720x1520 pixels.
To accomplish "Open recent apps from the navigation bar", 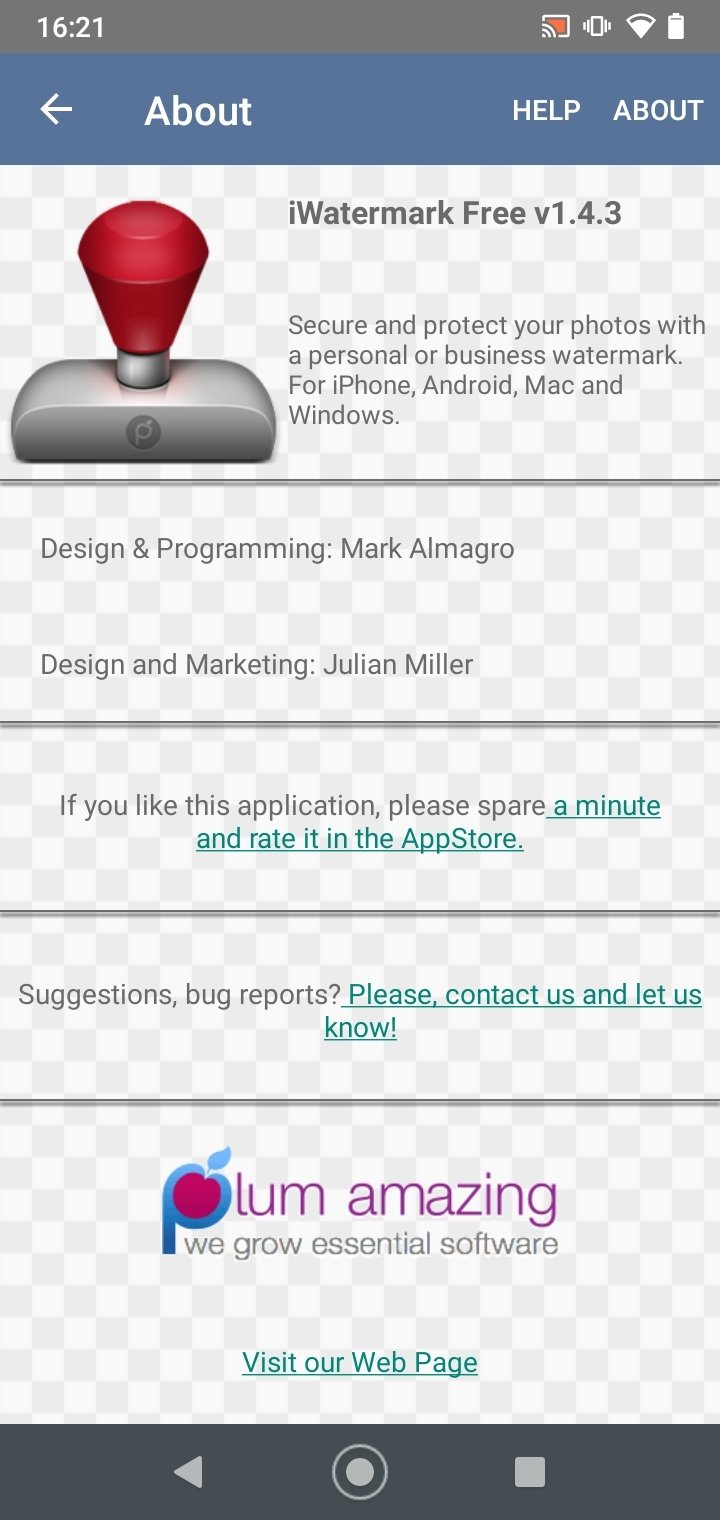I will (529, 1472).
